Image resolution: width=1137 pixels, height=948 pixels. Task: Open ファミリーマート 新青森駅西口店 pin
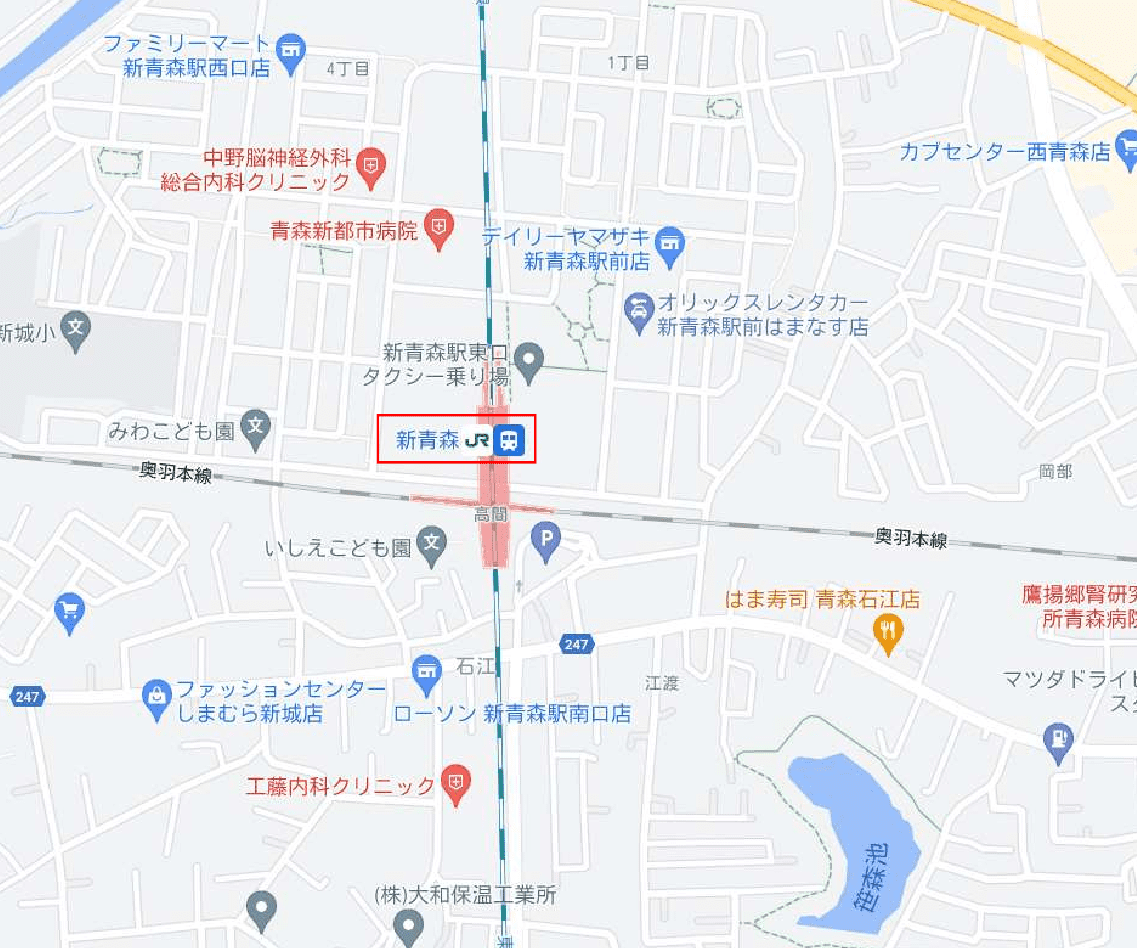coord(292,51)
